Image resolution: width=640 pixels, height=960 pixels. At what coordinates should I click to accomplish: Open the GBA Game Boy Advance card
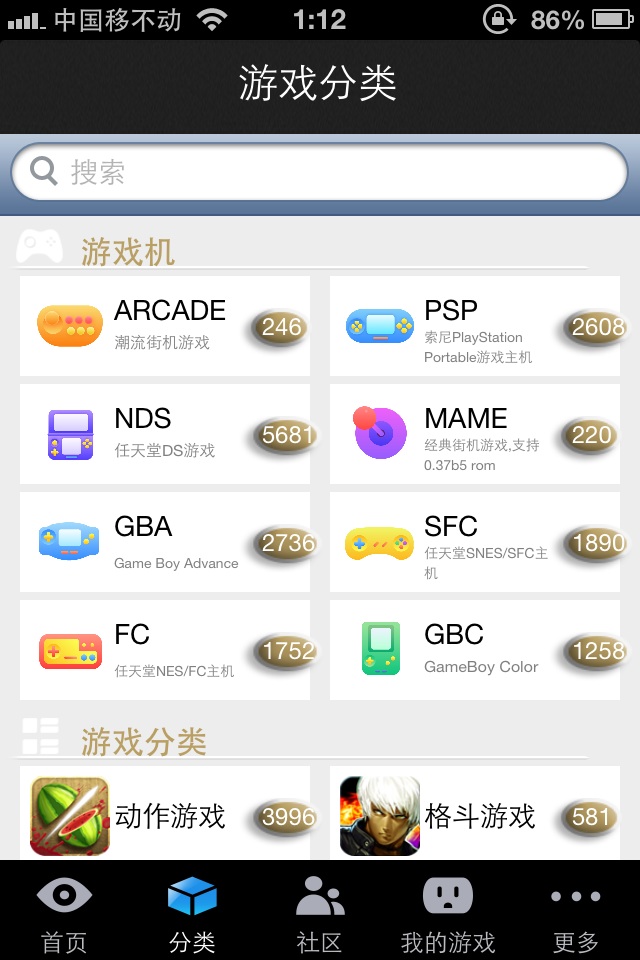point(165,542)
